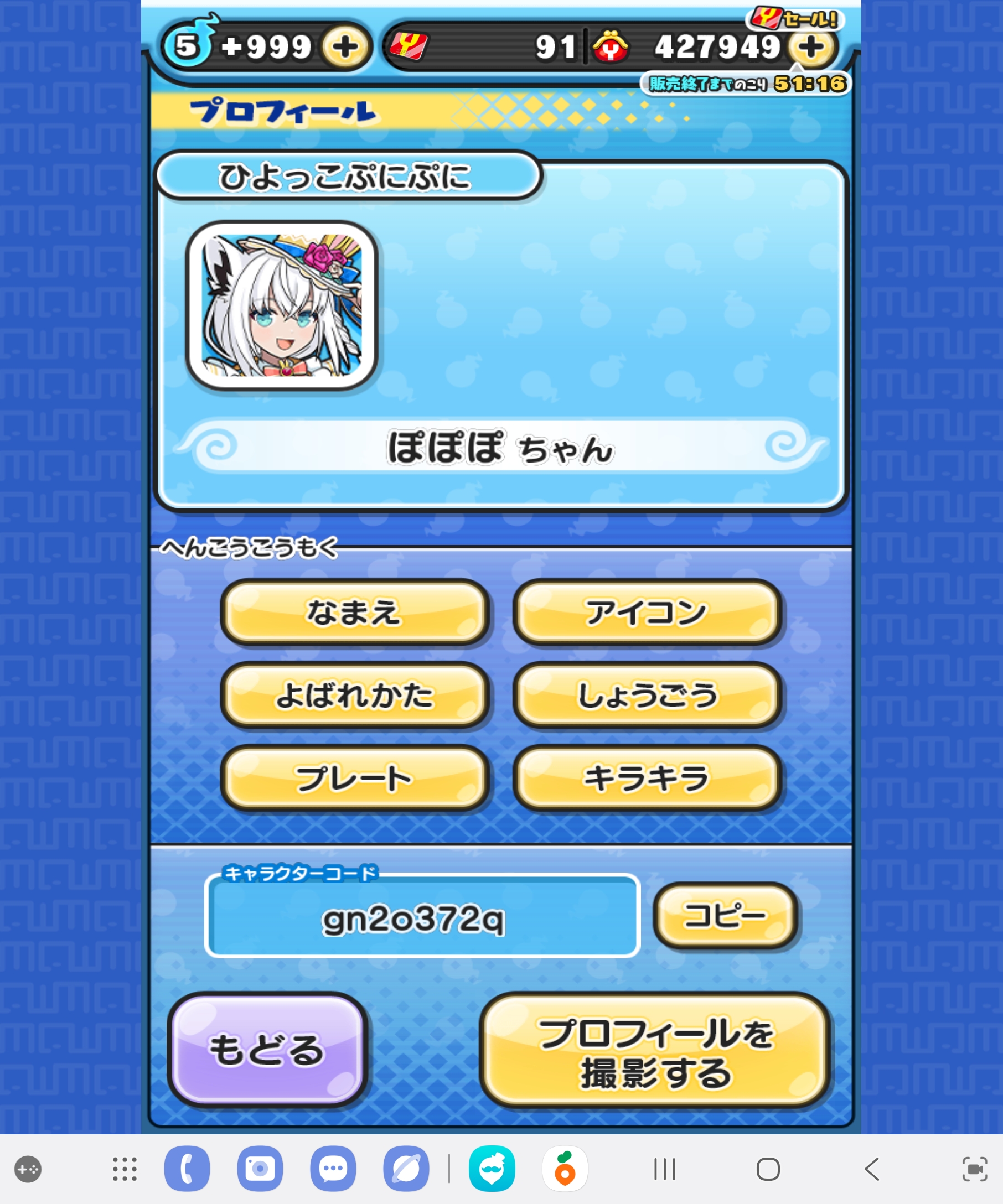Screen dimensions: 1003x1204
Task: Open the キラキラ effect setting
Action: point(647,779)
